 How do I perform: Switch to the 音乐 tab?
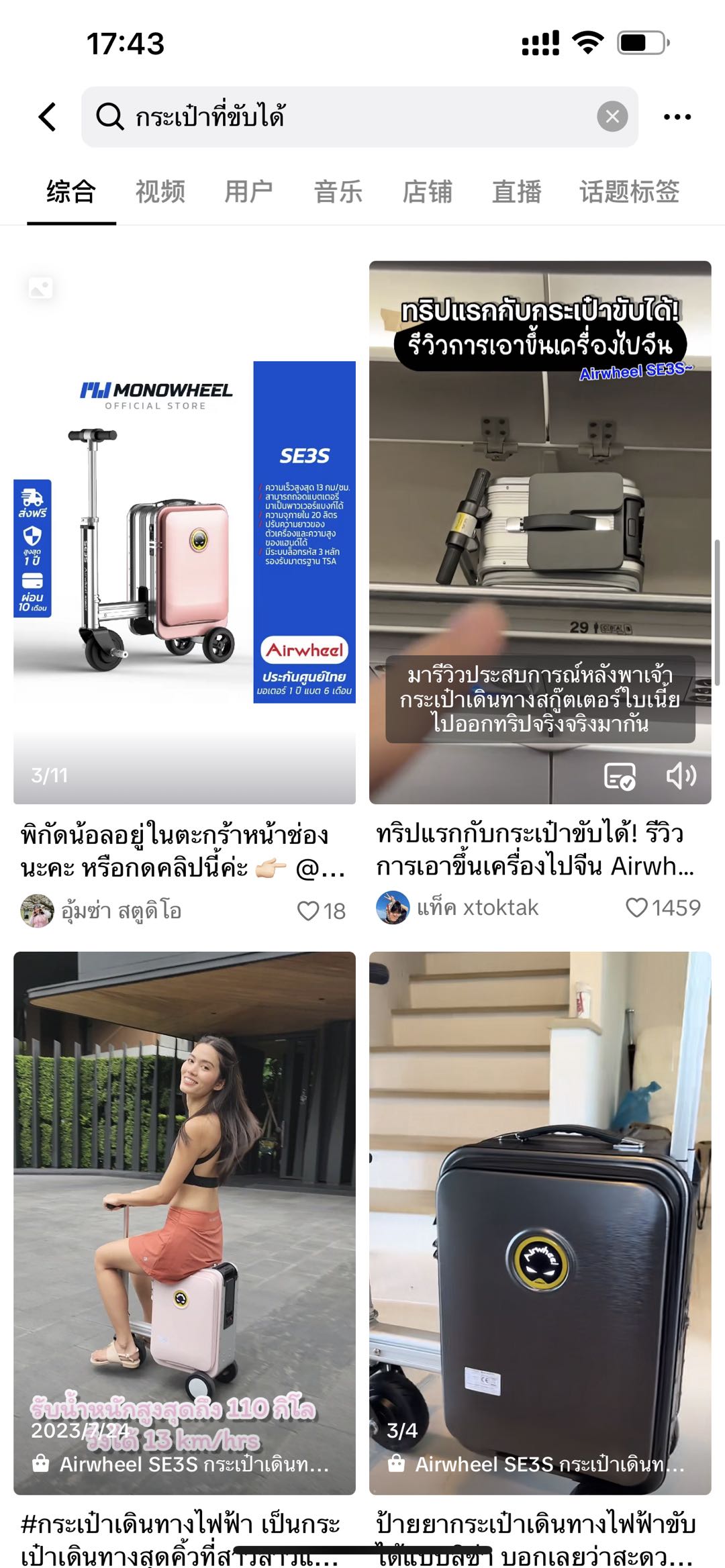338,192
